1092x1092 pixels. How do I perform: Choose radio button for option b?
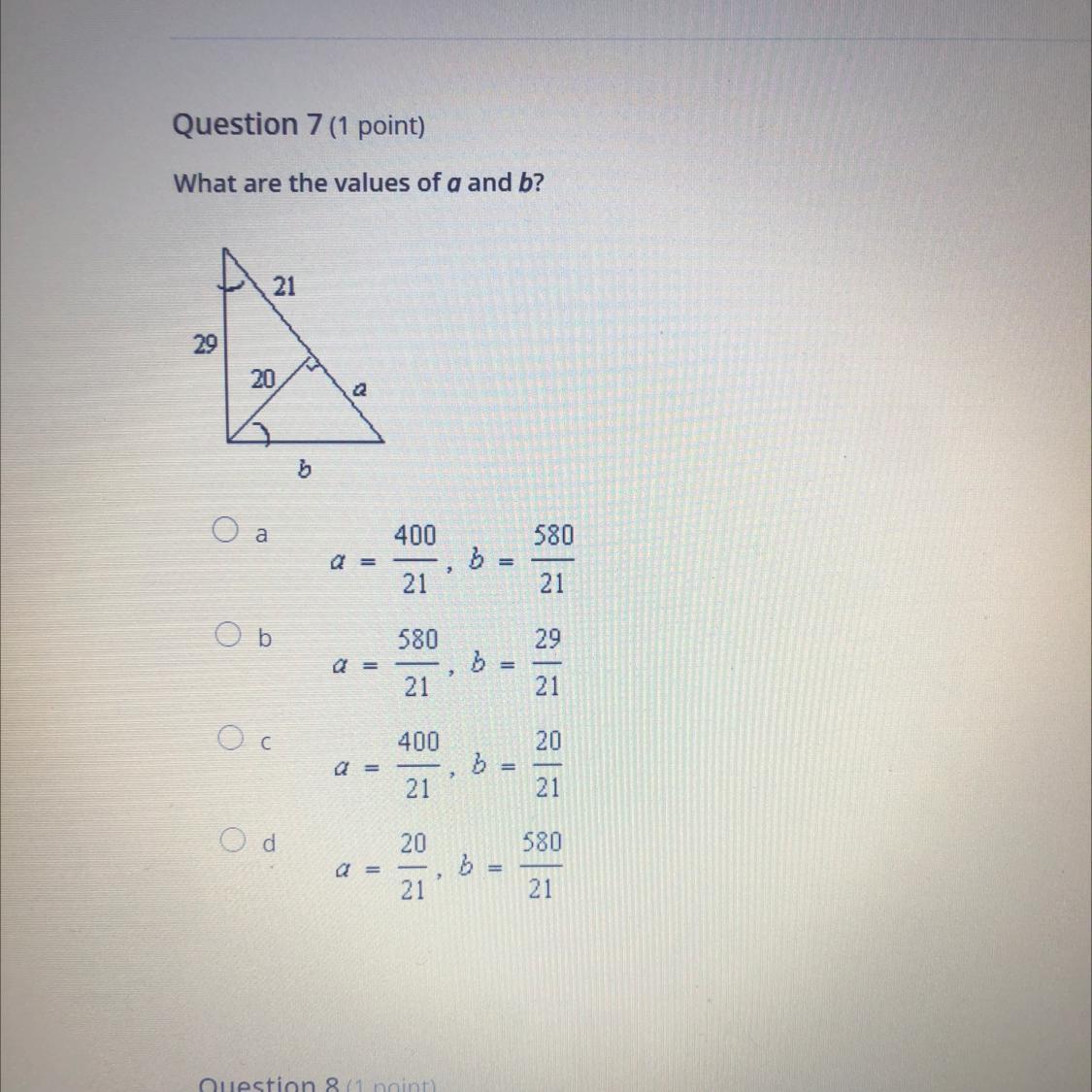[227, 636]
